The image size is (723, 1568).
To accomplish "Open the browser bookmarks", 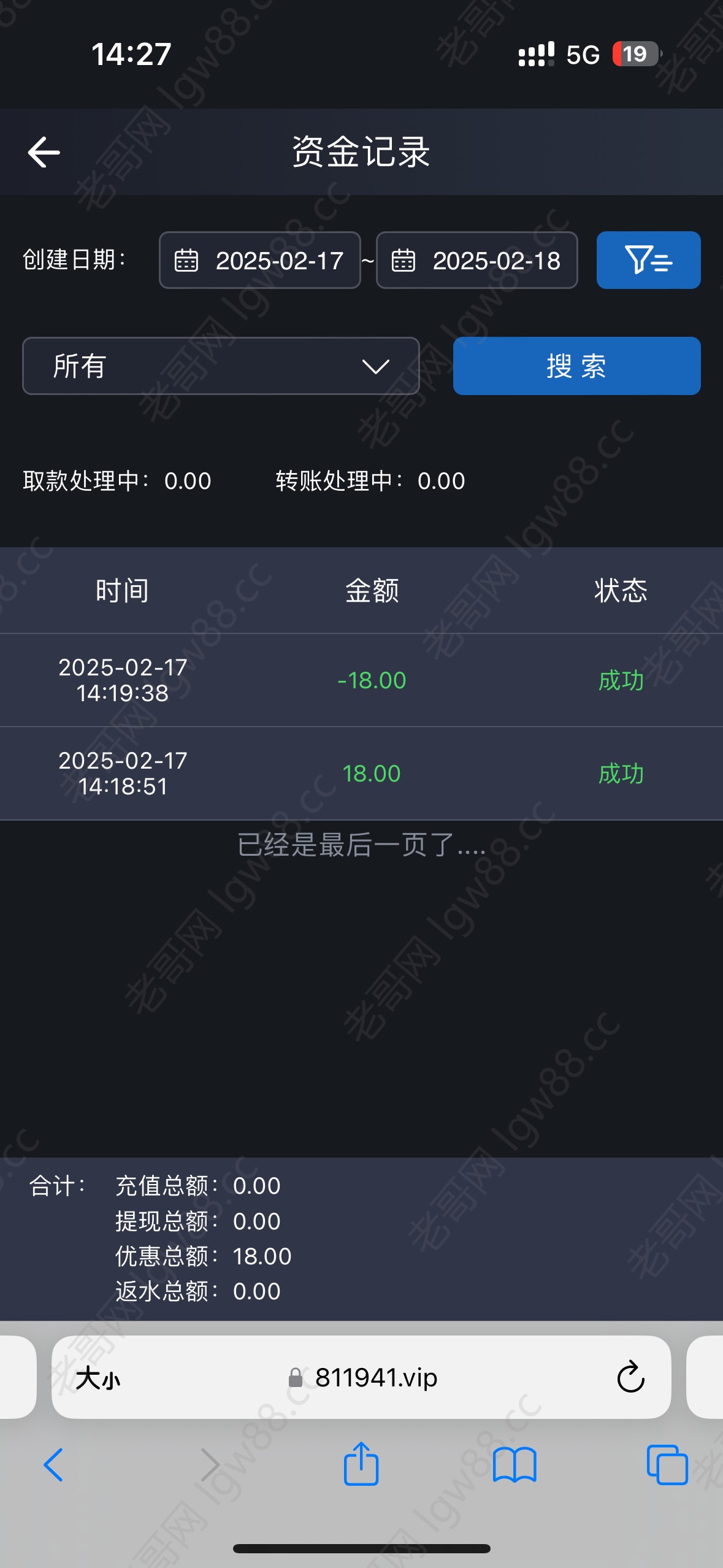I will pyautogui.click(x=515, y=1465).
